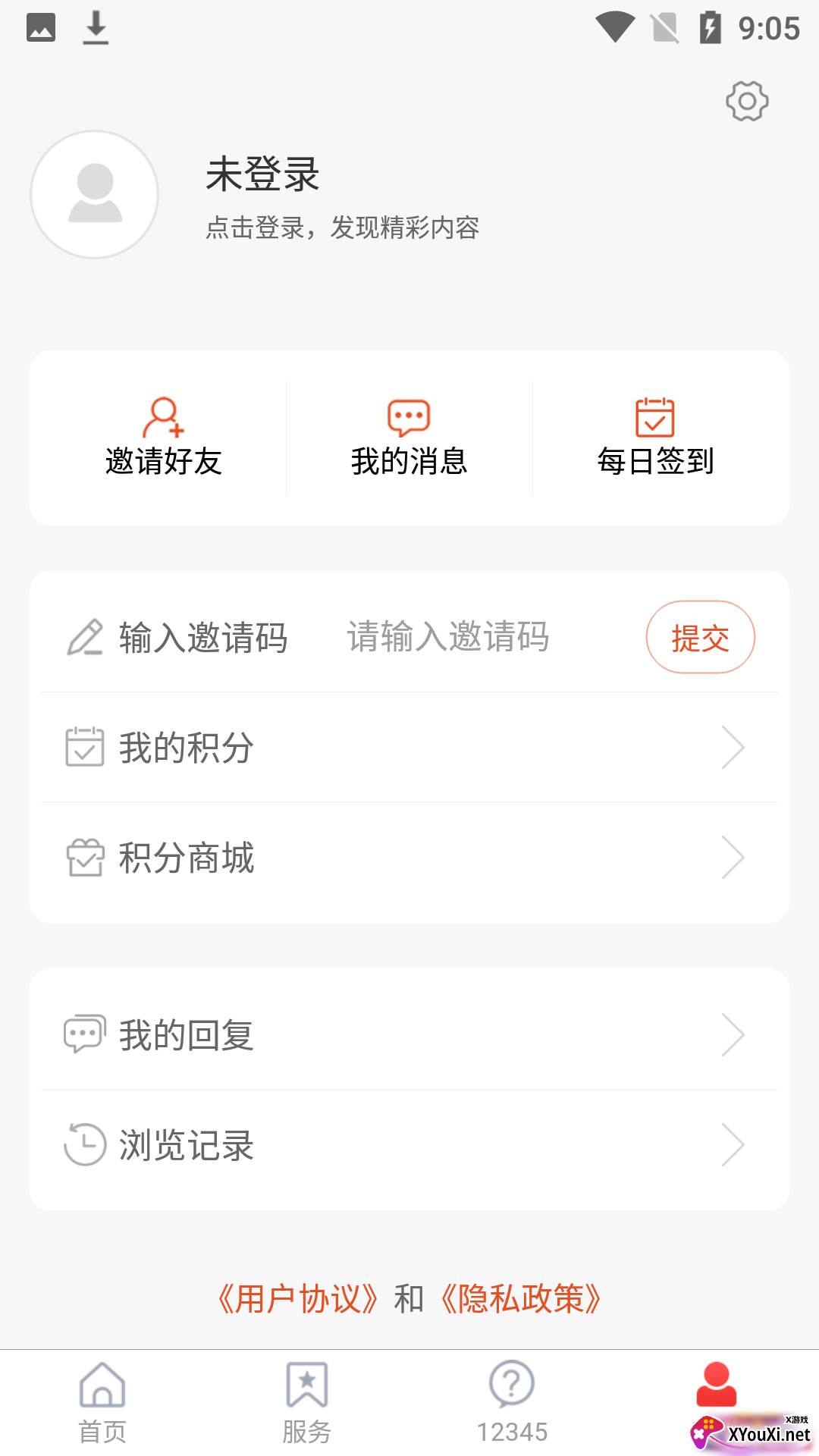Open 积分商城 points mall

click(x=409, y=858)
